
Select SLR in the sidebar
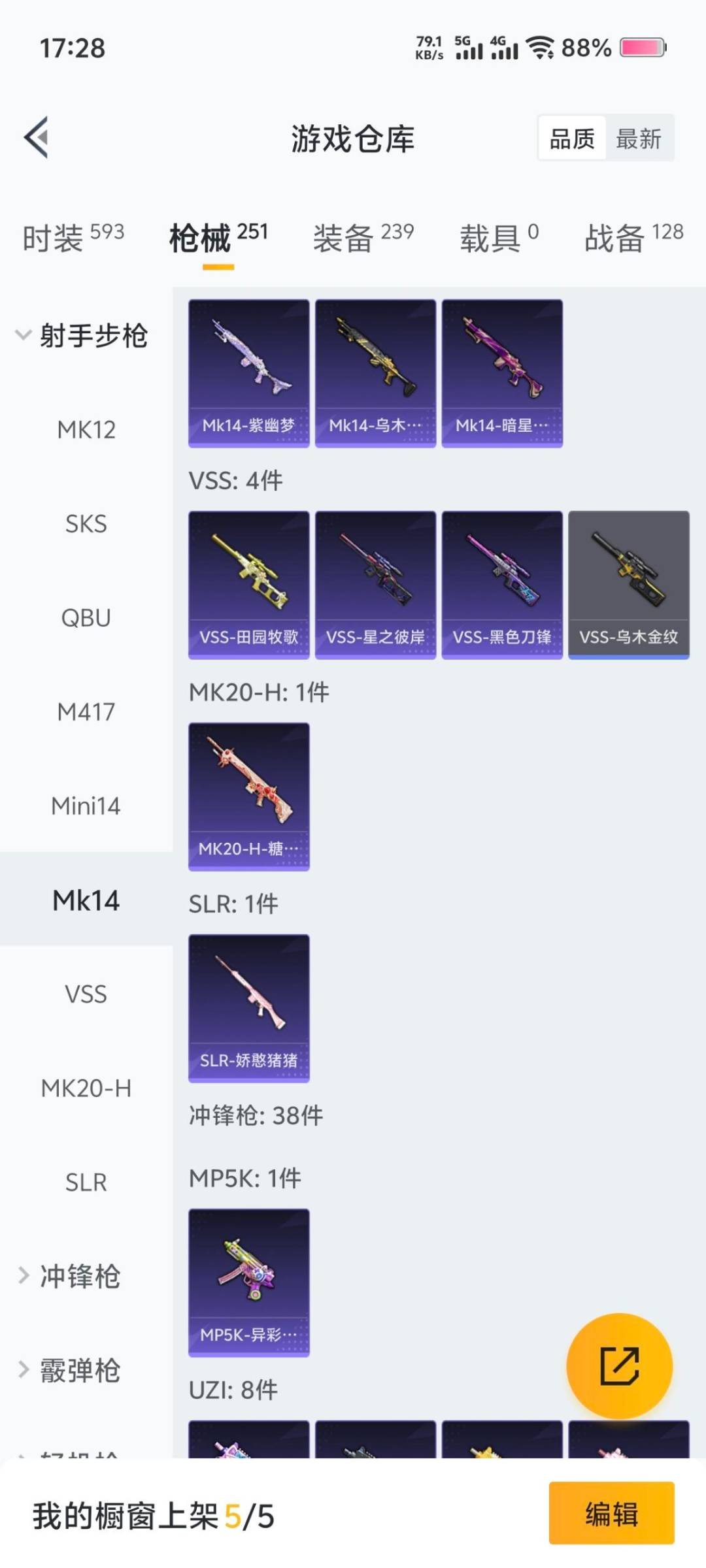coord(87,1182)
